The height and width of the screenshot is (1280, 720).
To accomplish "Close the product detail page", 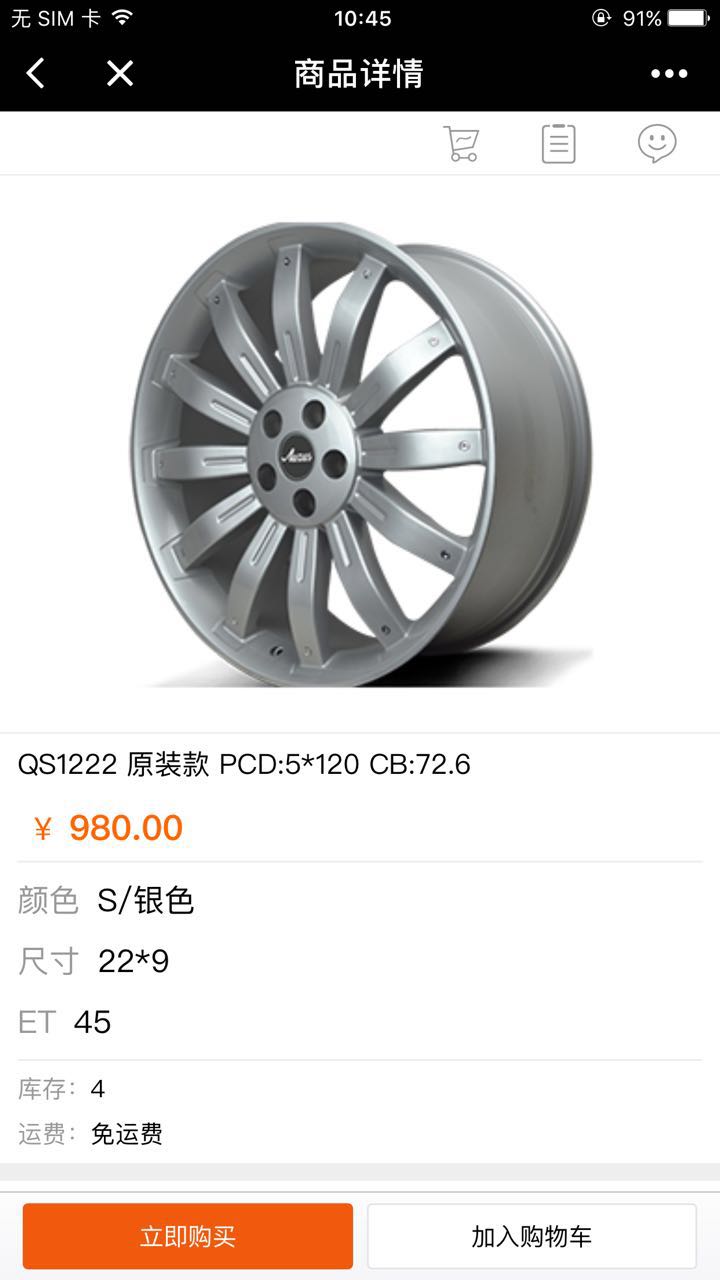I will pos(120,73).
